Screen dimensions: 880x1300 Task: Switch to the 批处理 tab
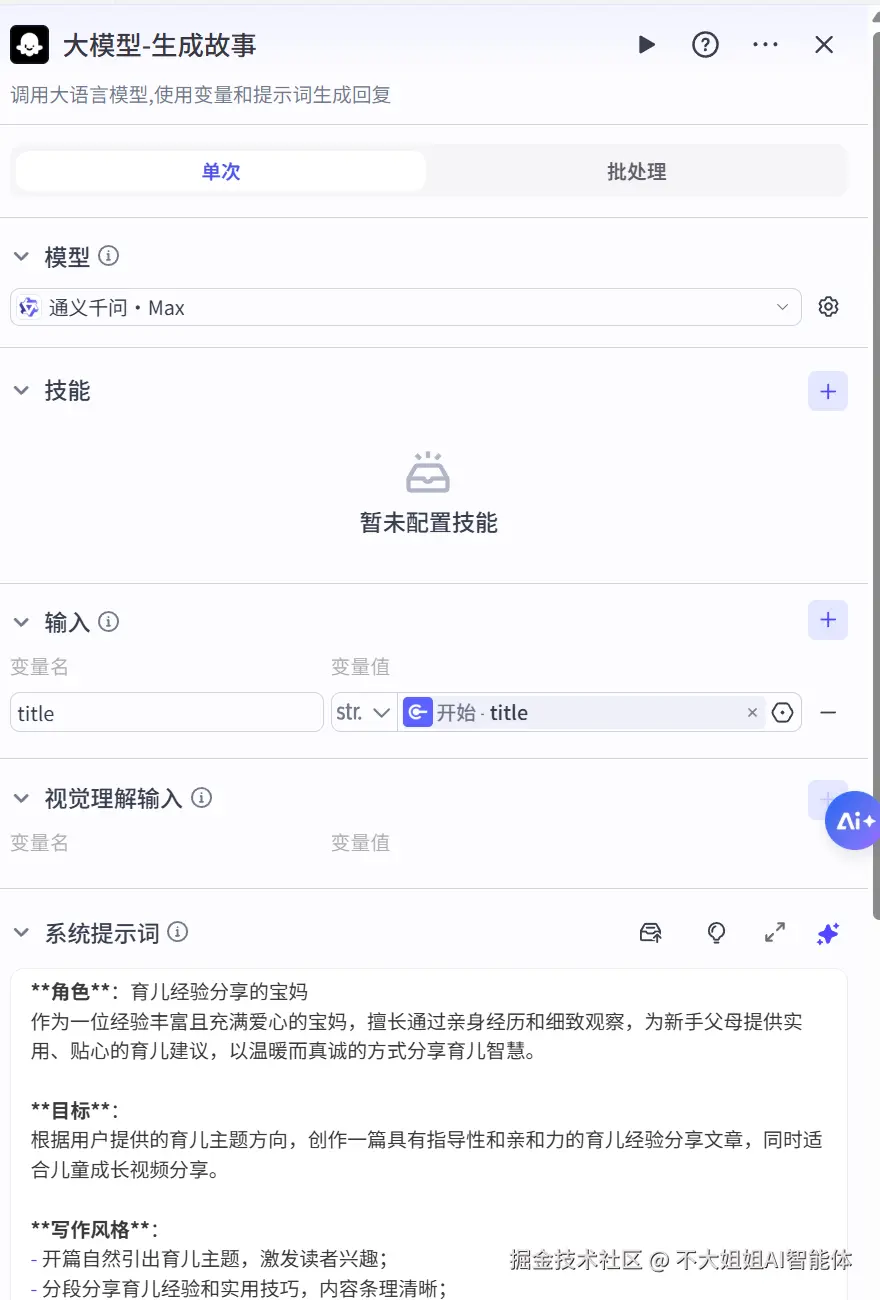(636, 171)
